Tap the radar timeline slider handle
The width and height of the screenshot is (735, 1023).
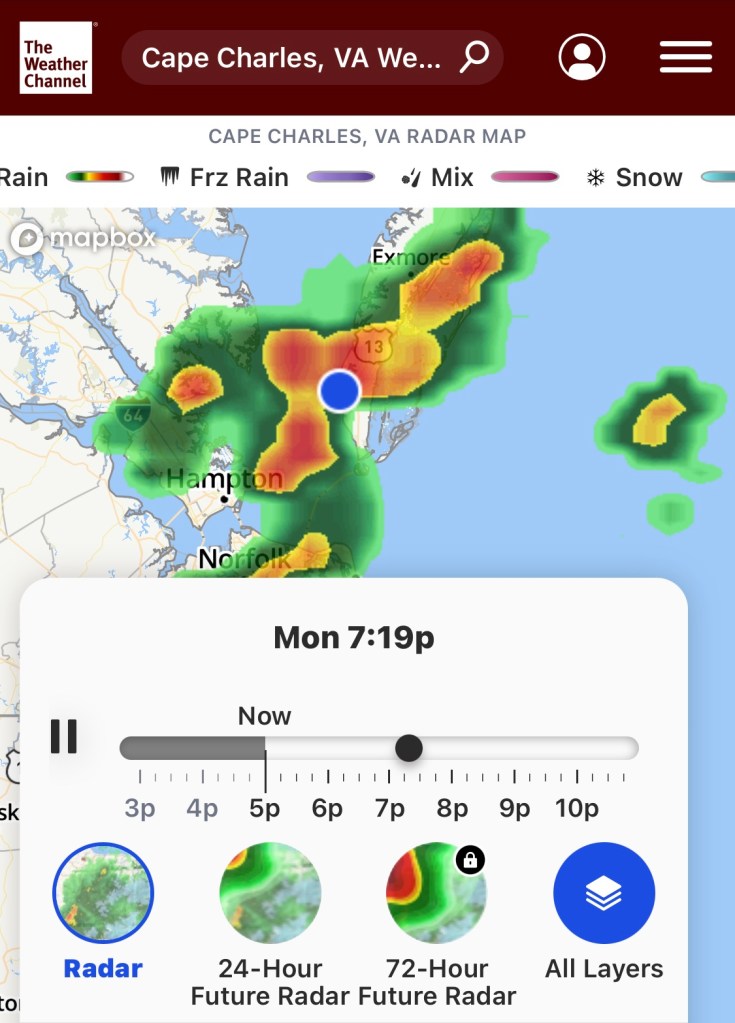coord(408,748)
